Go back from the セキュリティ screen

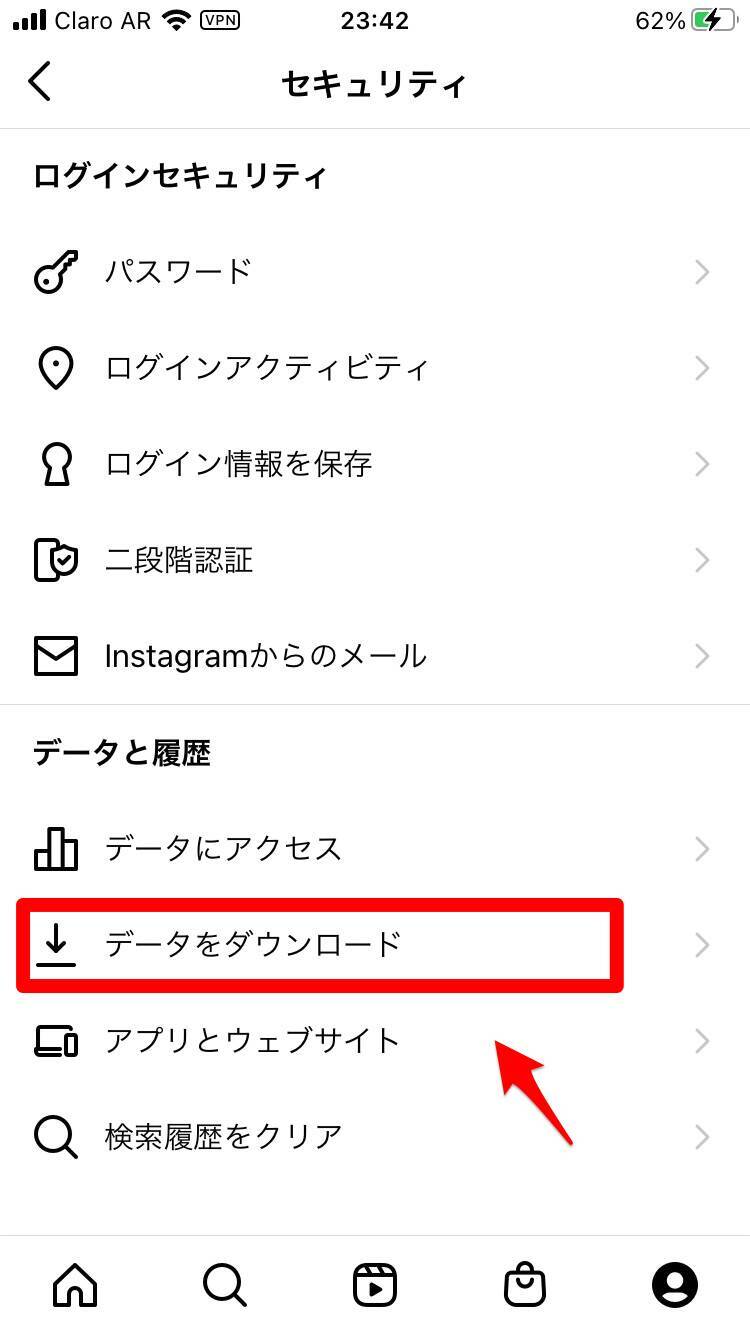point(40,82)
